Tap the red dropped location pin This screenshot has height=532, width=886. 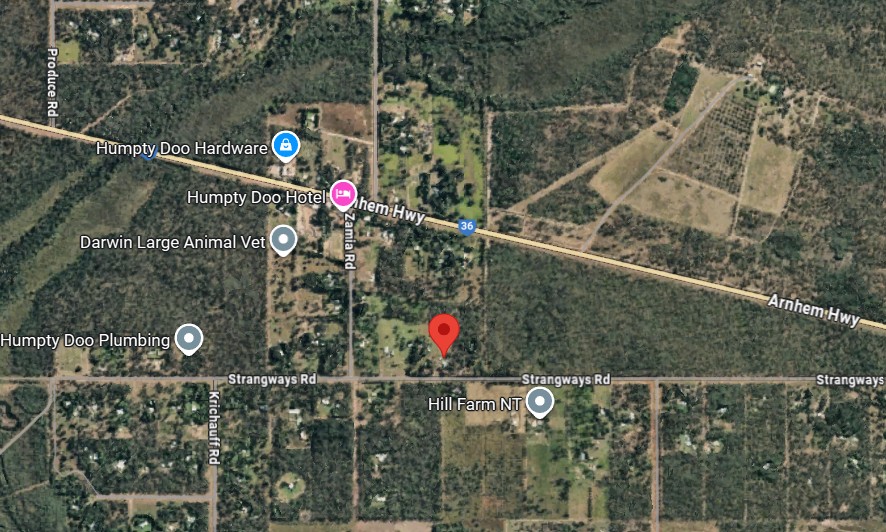tap(444, 333)
